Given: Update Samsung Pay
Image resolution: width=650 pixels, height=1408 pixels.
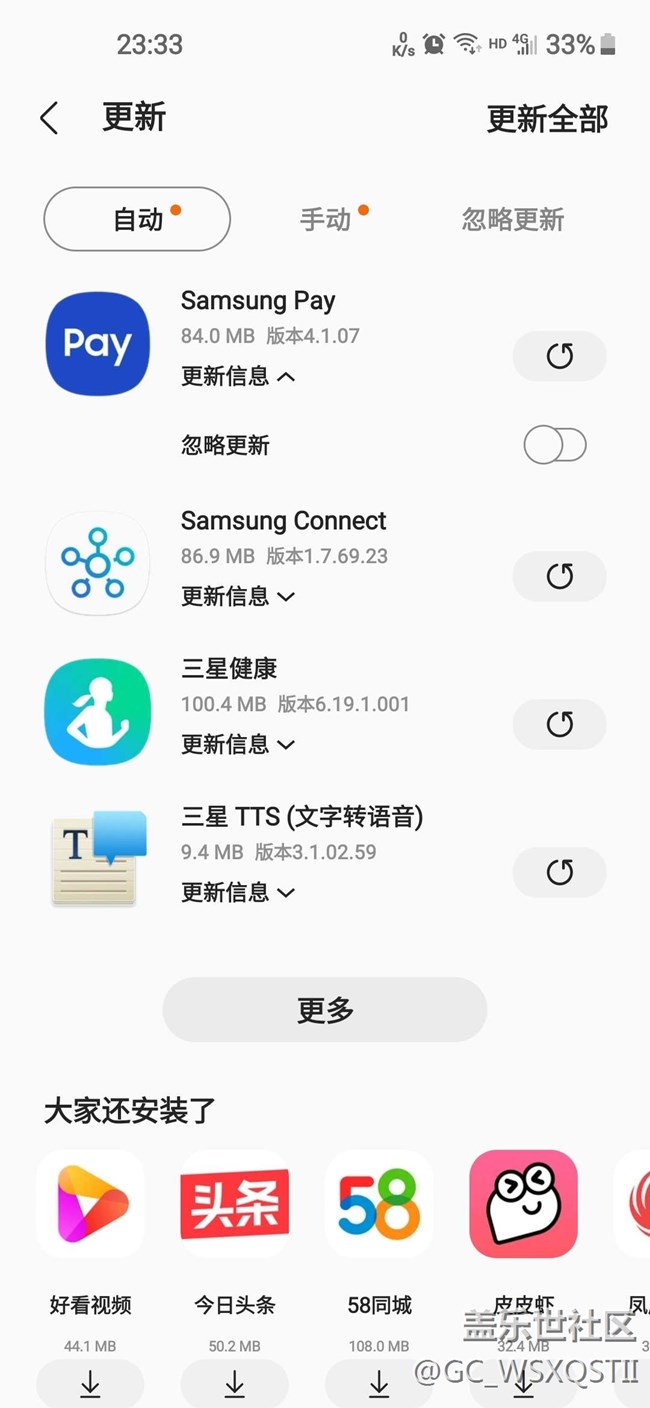Looking at the screenshot, I should pyautogui.click(x=559, y=356).
